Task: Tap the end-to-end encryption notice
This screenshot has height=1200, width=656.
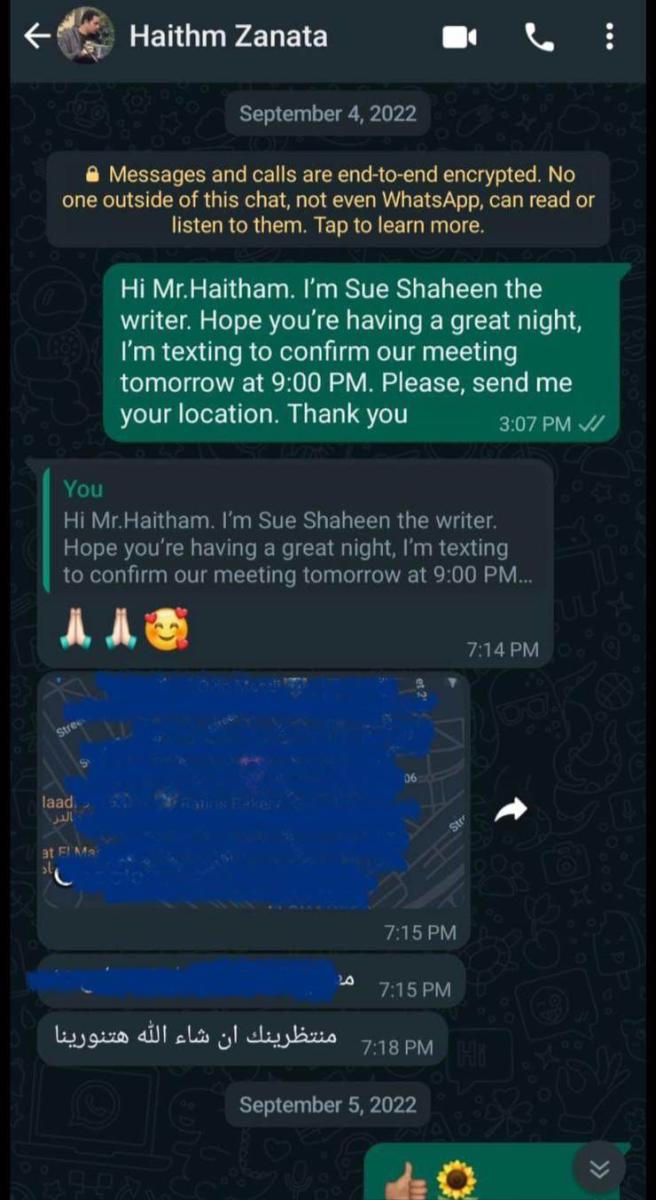Action: click(328, 200)
